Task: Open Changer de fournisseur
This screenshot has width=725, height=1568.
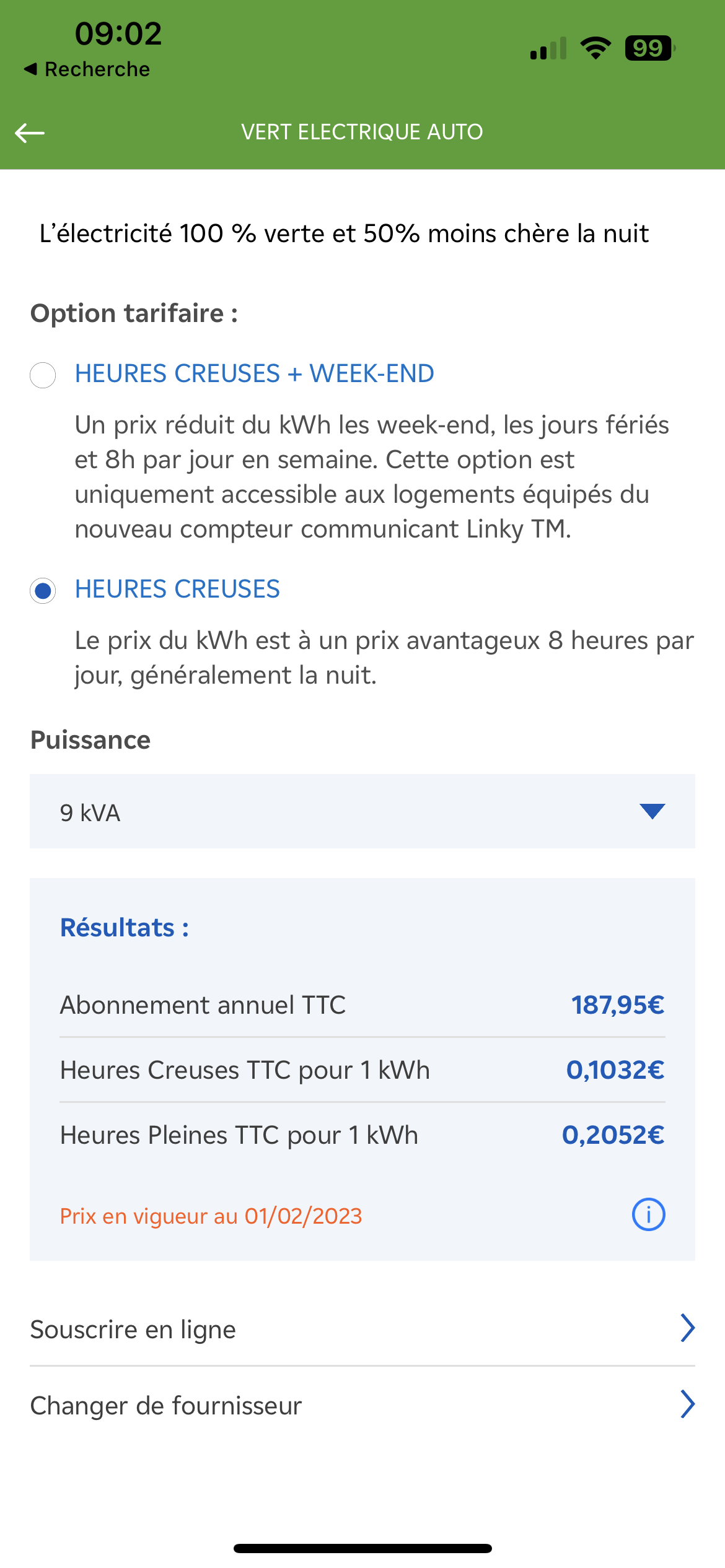Action: 362,1405
